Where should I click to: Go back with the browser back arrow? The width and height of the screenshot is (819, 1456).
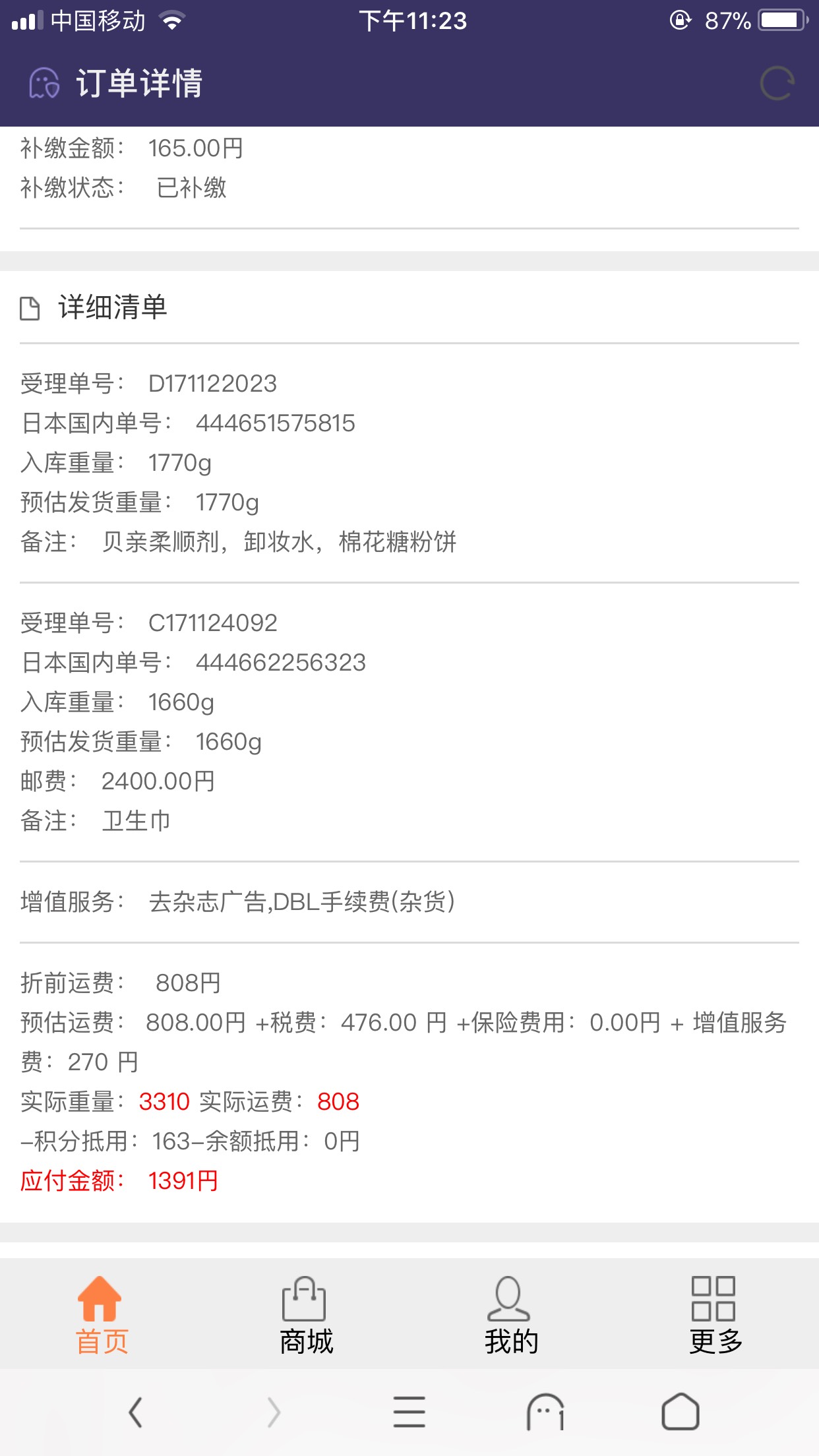tap(136, 1412)
